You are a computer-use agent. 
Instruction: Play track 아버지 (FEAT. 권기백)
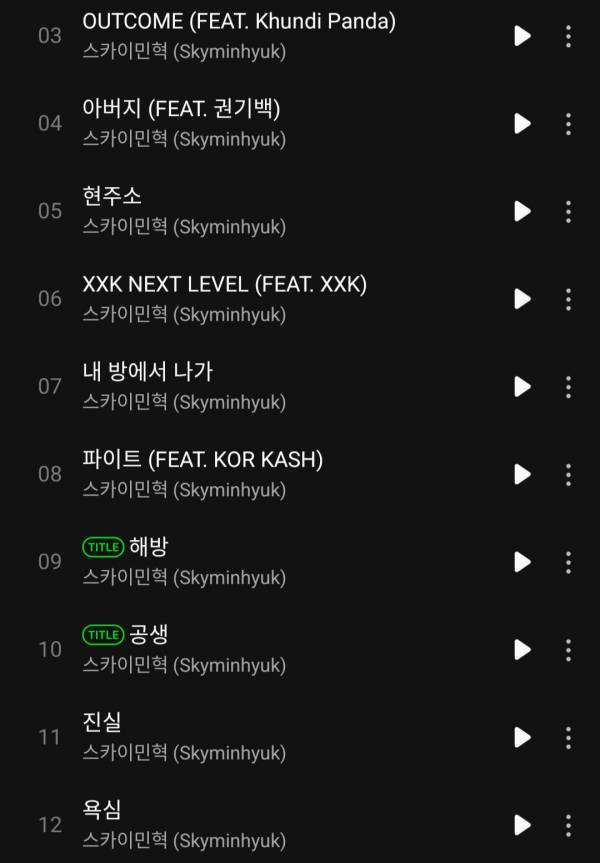(x=522, y=123)
